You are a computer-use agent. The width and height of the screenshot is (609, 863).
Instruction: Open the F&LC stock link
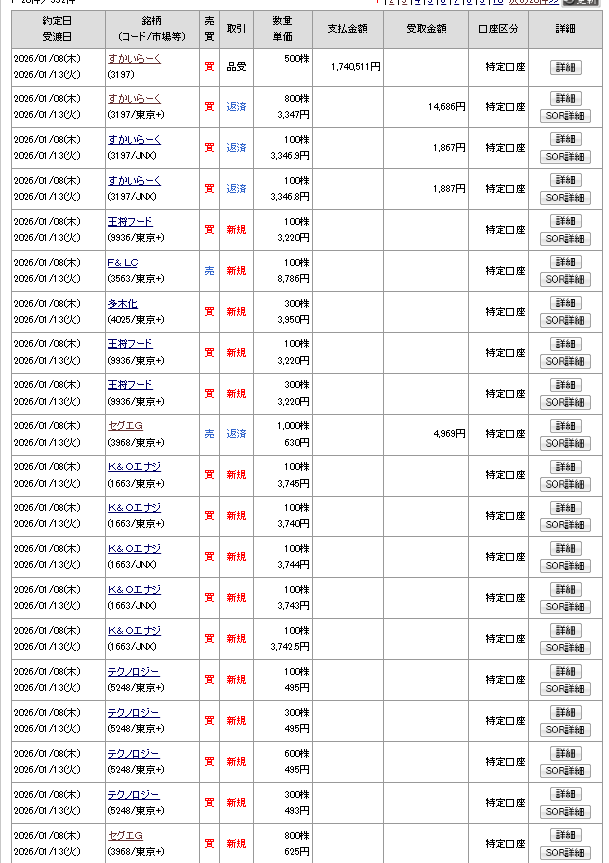point(123,263)
